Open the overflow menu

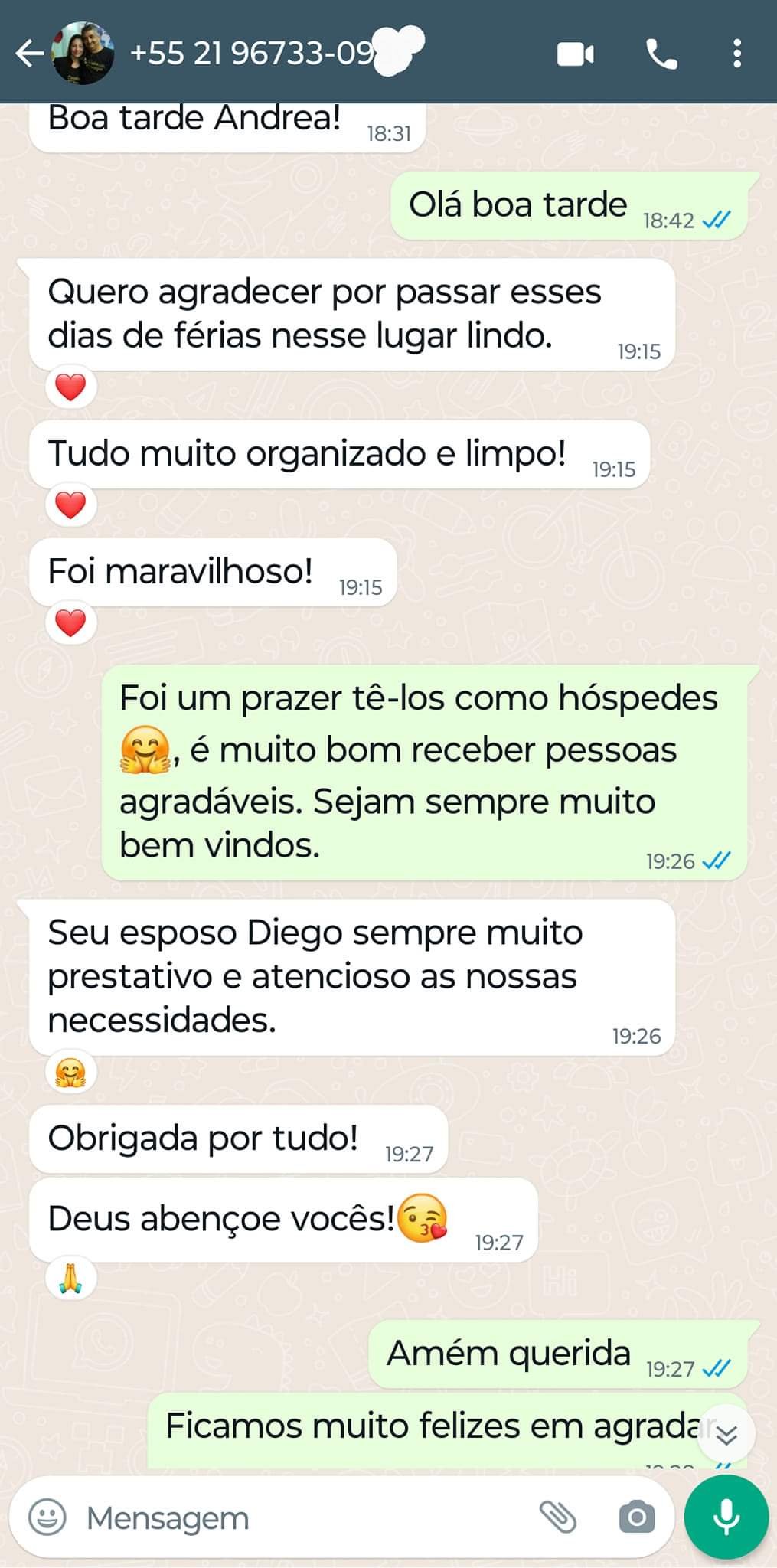click(736, 54)
